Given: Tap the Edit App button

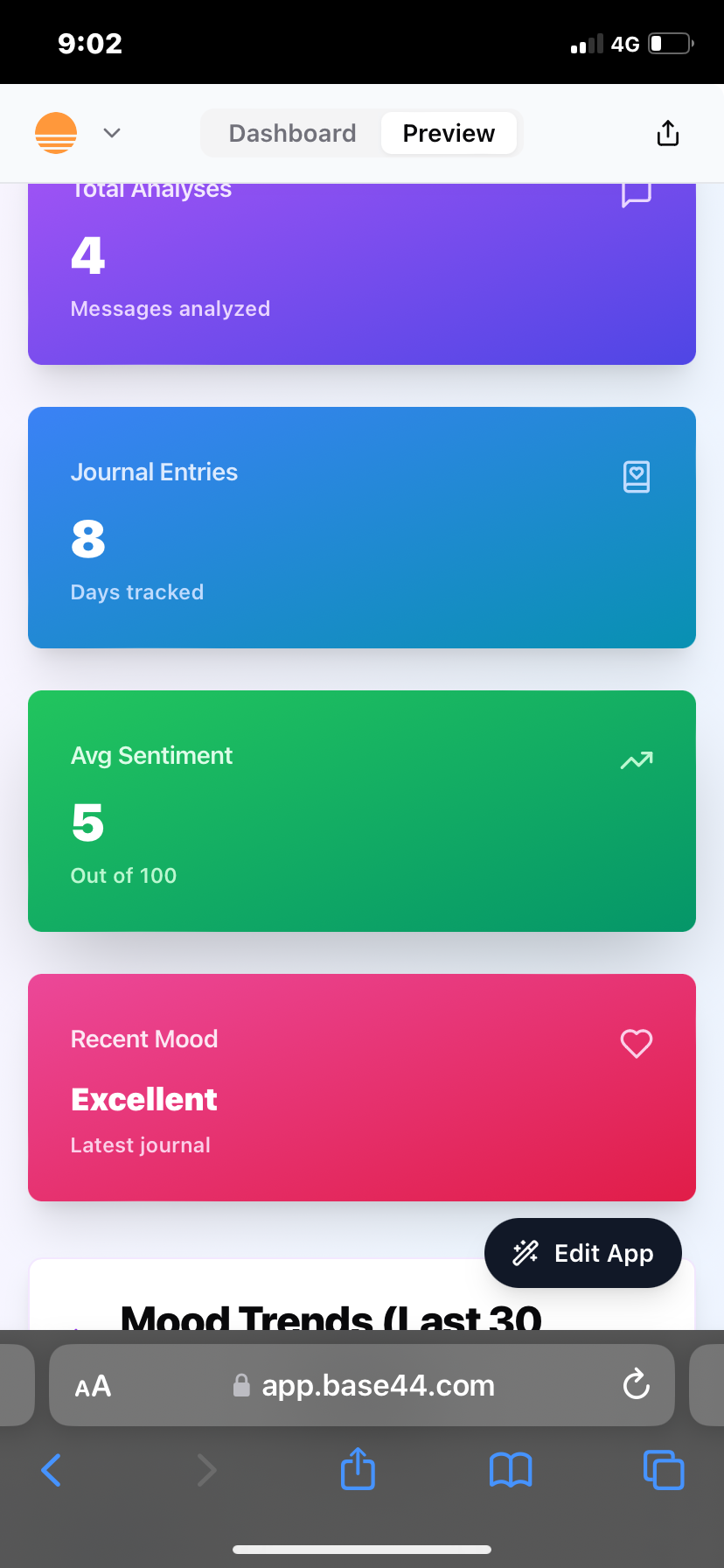Looking at the screenshot, I should [583, 1253].
